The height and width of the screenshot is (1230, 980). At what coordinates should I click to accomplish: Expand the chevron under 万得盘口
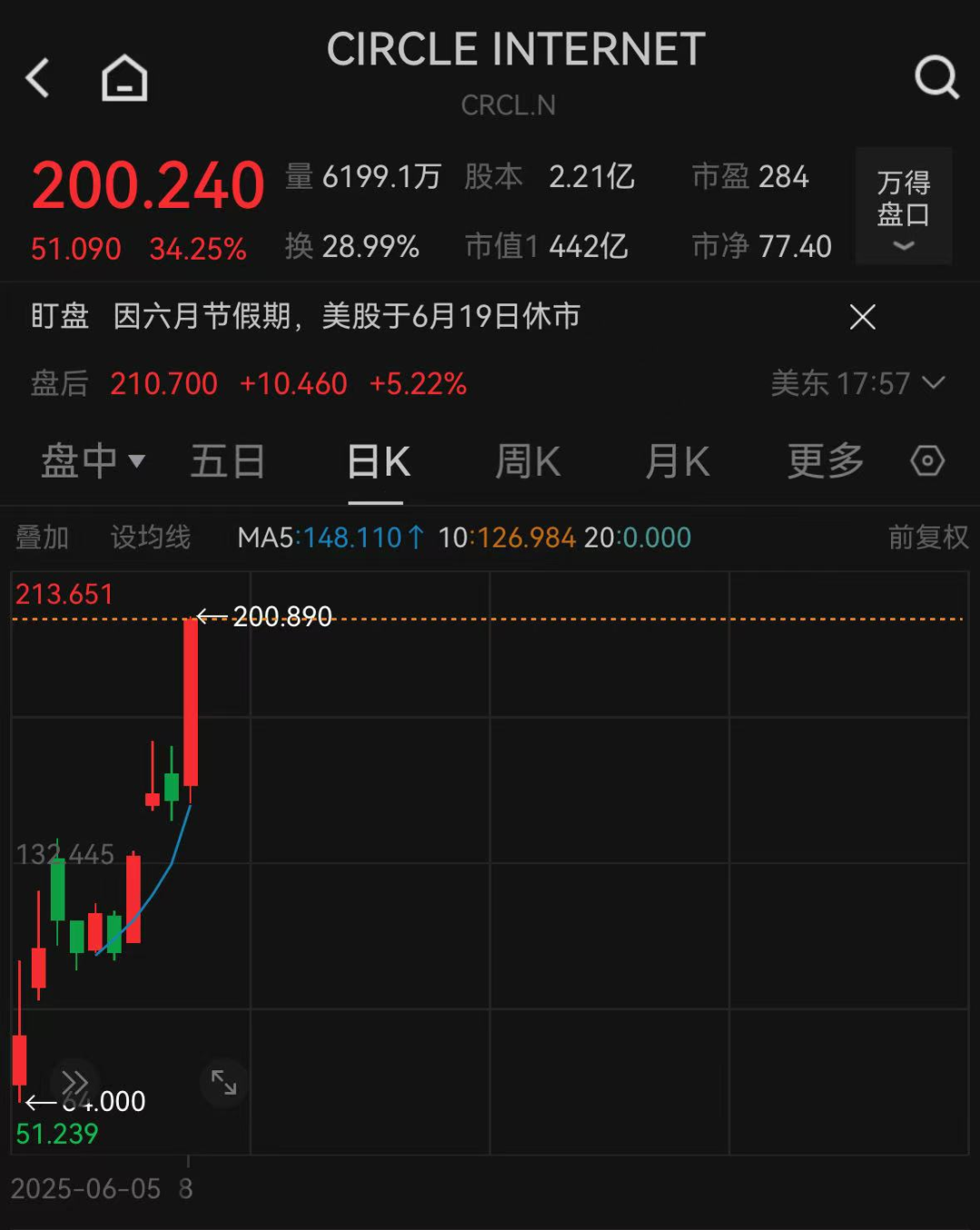click(x=903, y=247)
